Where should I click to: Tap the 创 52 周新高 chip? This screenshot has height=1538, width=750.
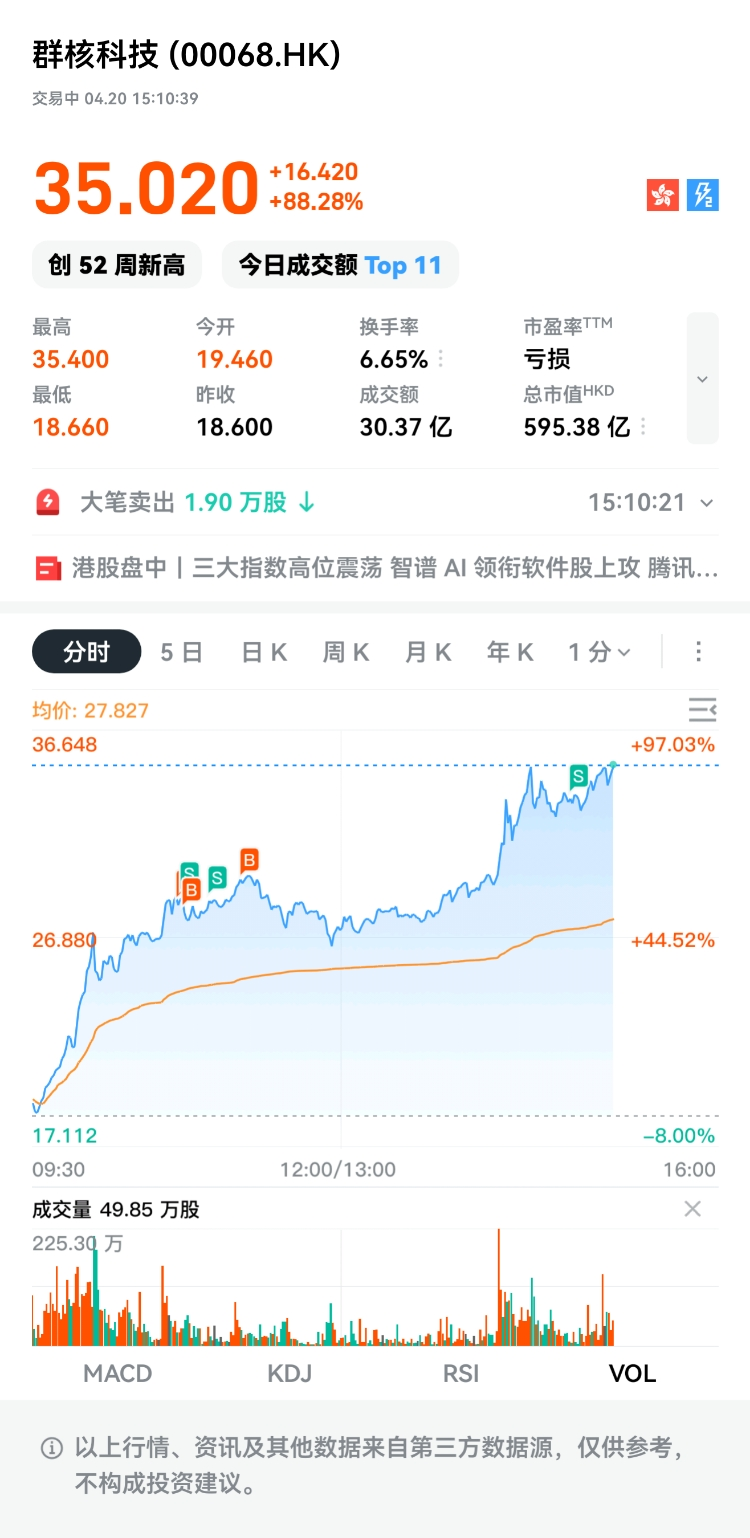[117, 265]
